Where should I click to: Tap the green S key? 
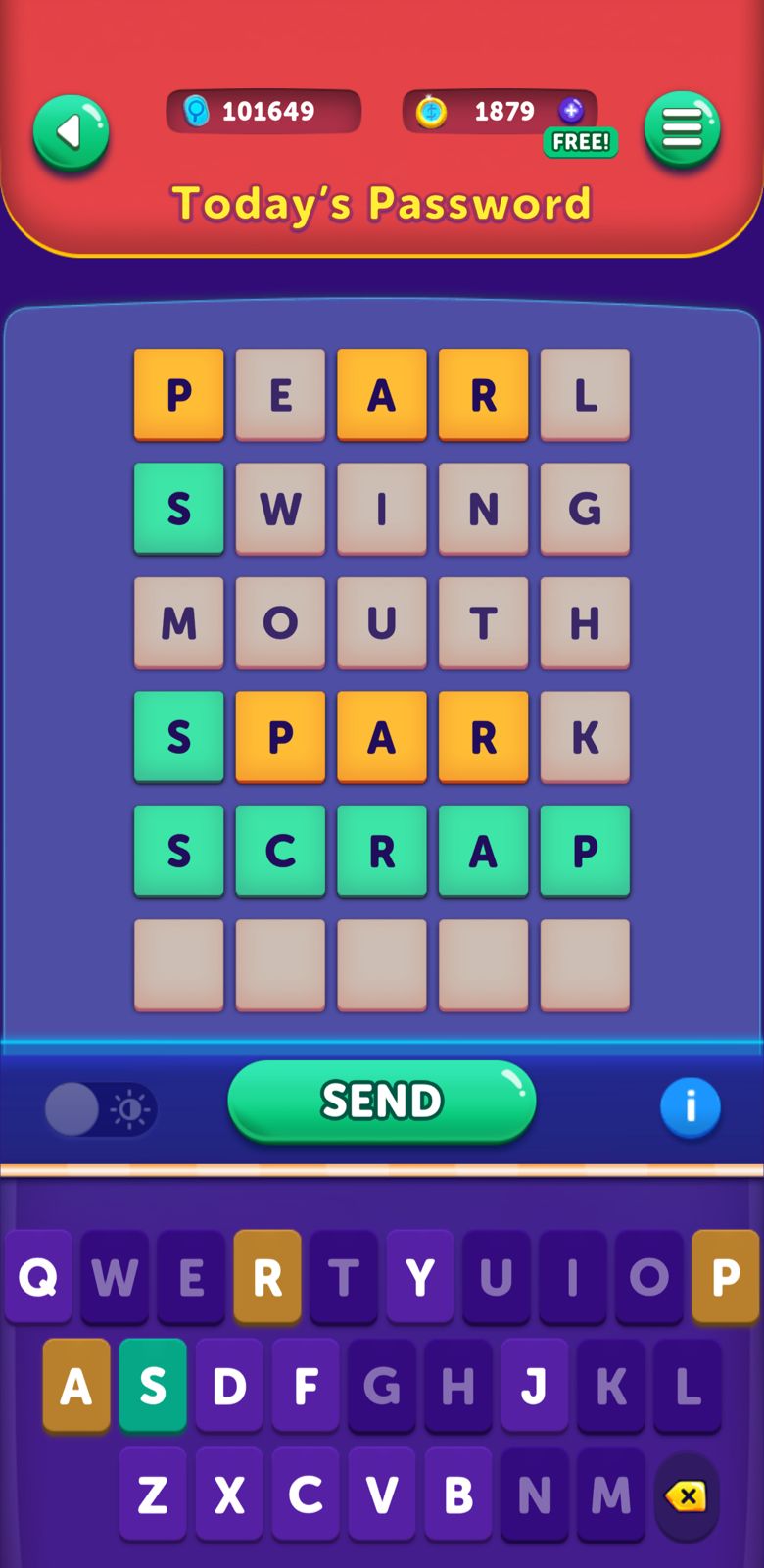click(153, 1386)
